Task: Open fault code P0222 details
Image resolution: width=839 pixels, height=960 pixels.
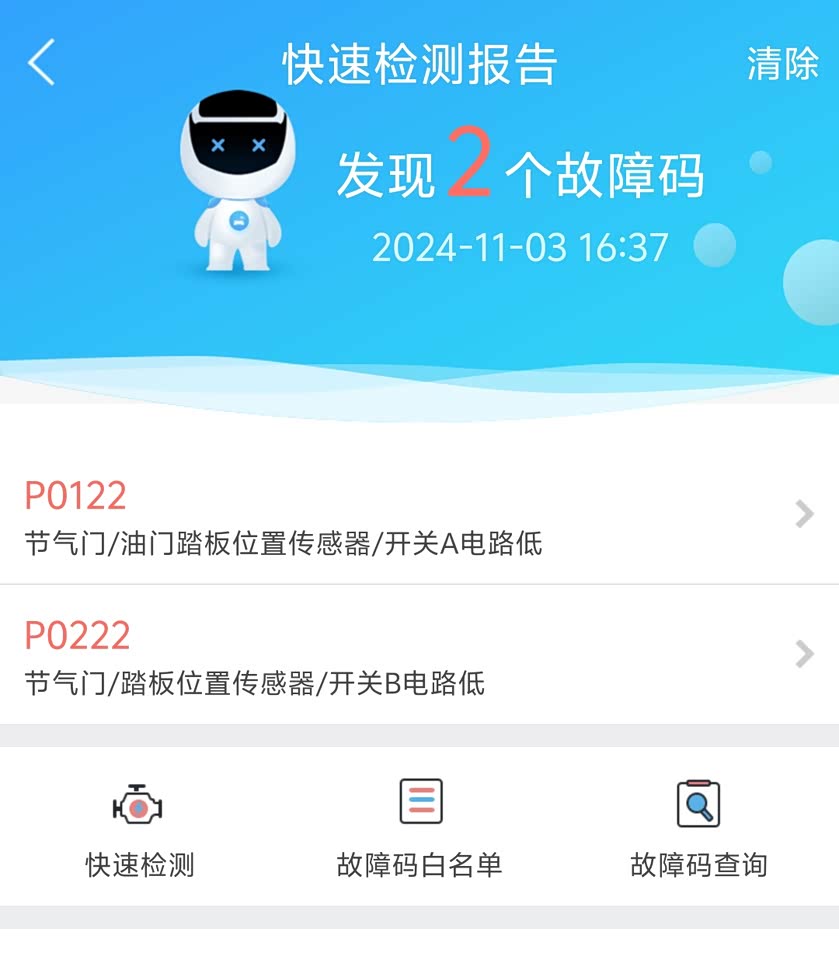Action: (419, 655)
